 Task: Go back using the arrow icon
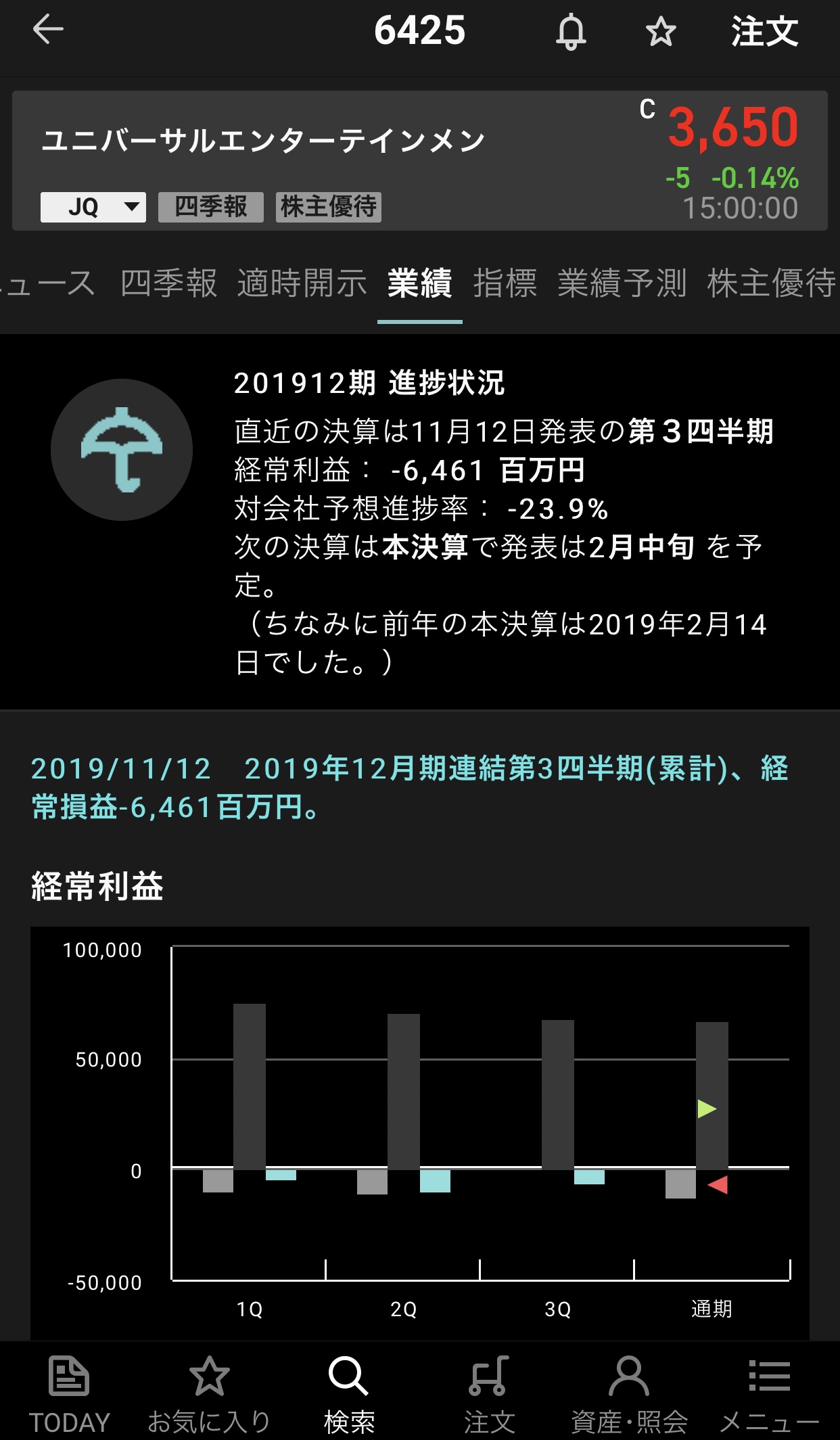48,30
